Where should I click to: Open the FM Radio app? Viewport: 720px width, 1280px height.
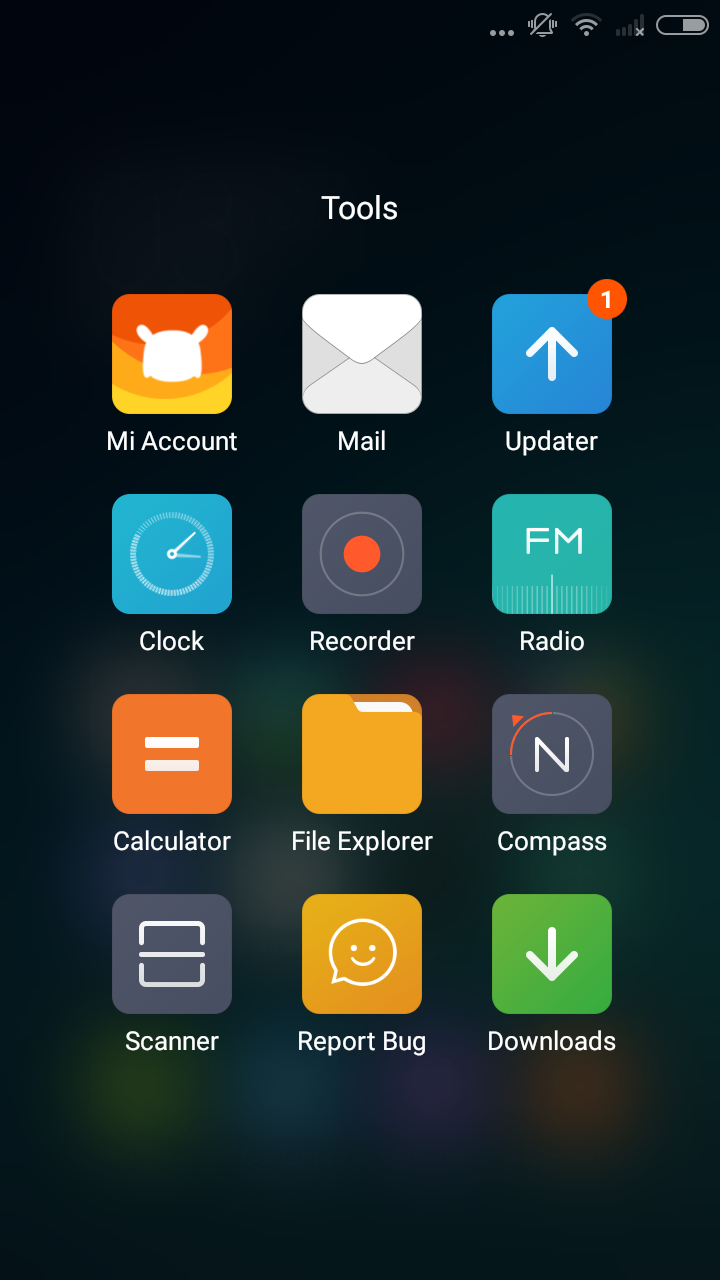pyautogui.click(x=552, y=554)
